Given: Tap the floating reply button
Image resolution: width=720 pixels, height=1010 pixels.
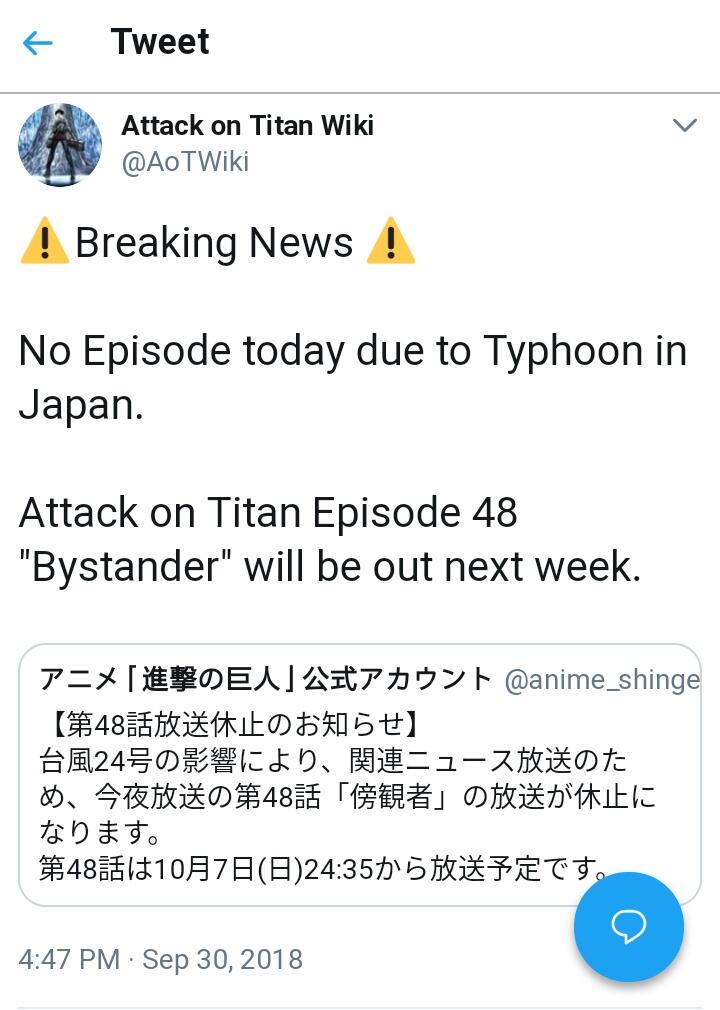Looking at the screenshot, I should point(628,927).
